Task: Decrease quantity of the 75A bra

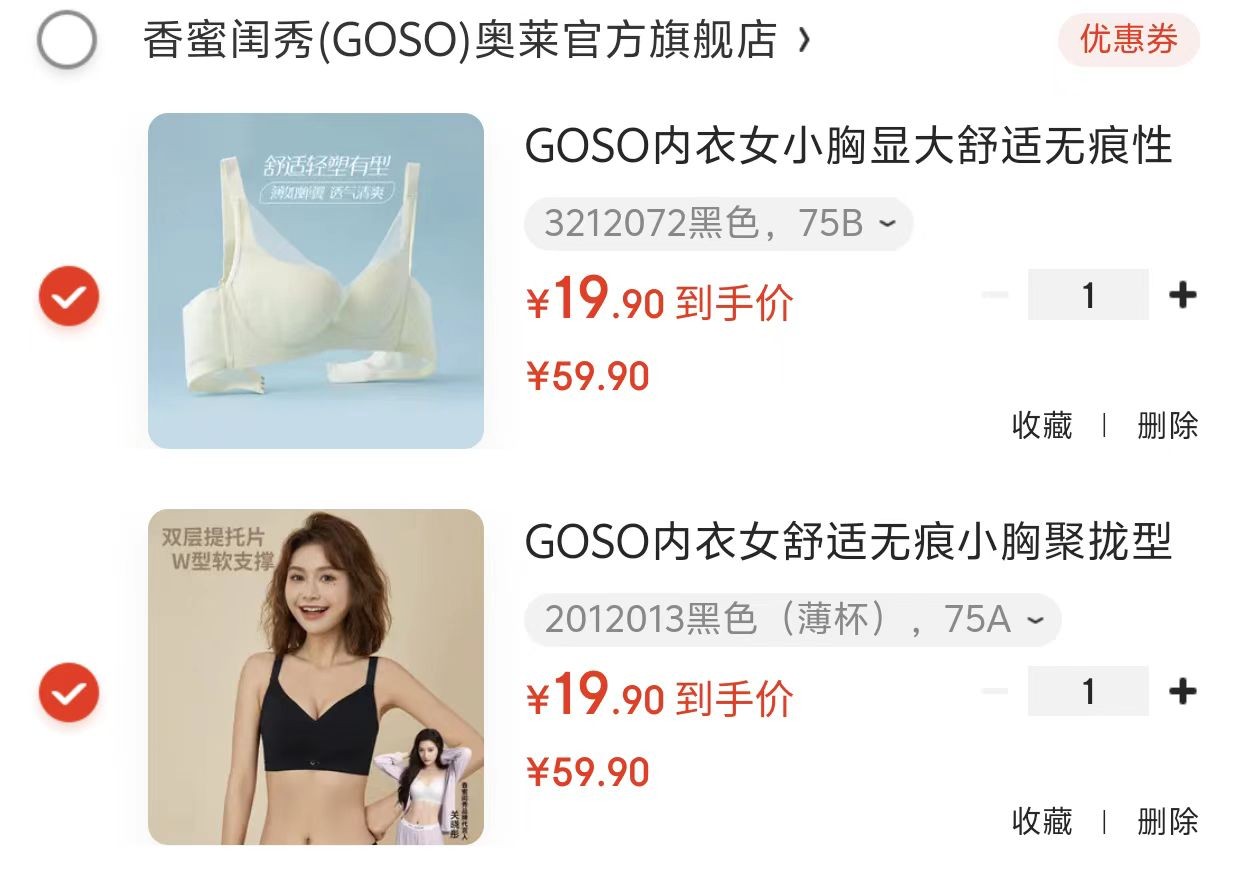Action: [995, 691]
